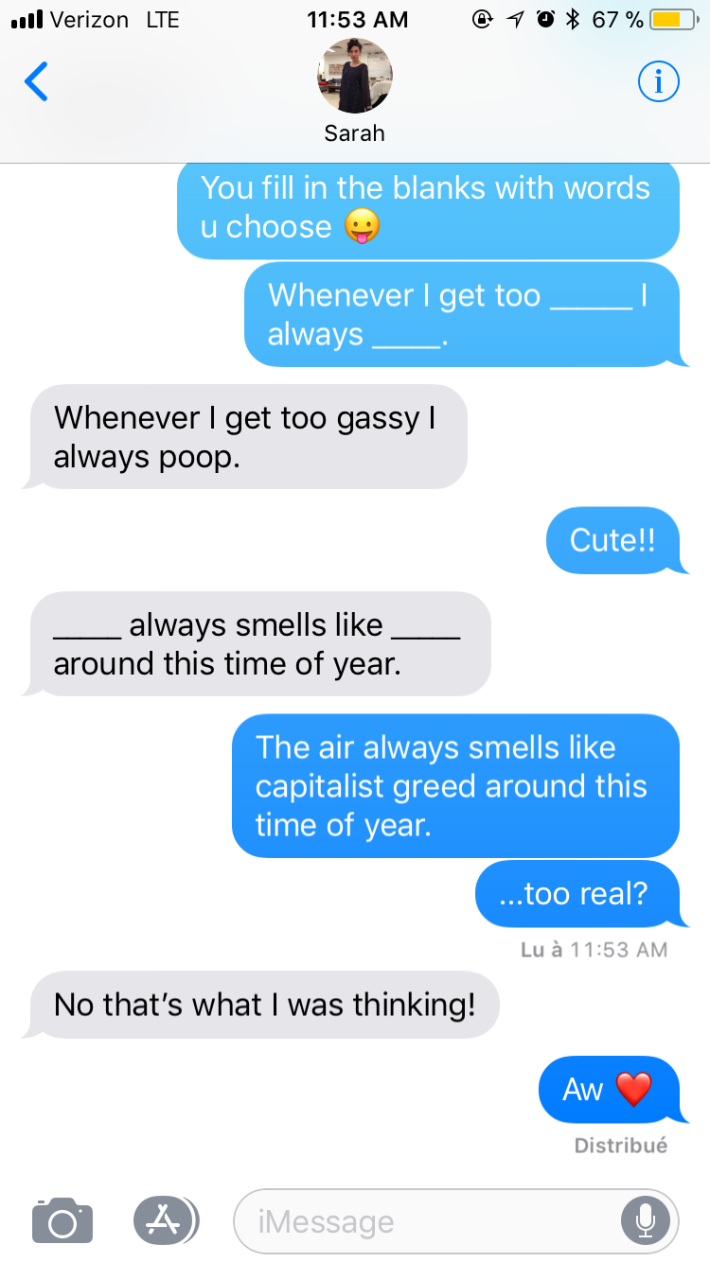
Task: Open conversation details info button
Action: click(x=658, y=82)
